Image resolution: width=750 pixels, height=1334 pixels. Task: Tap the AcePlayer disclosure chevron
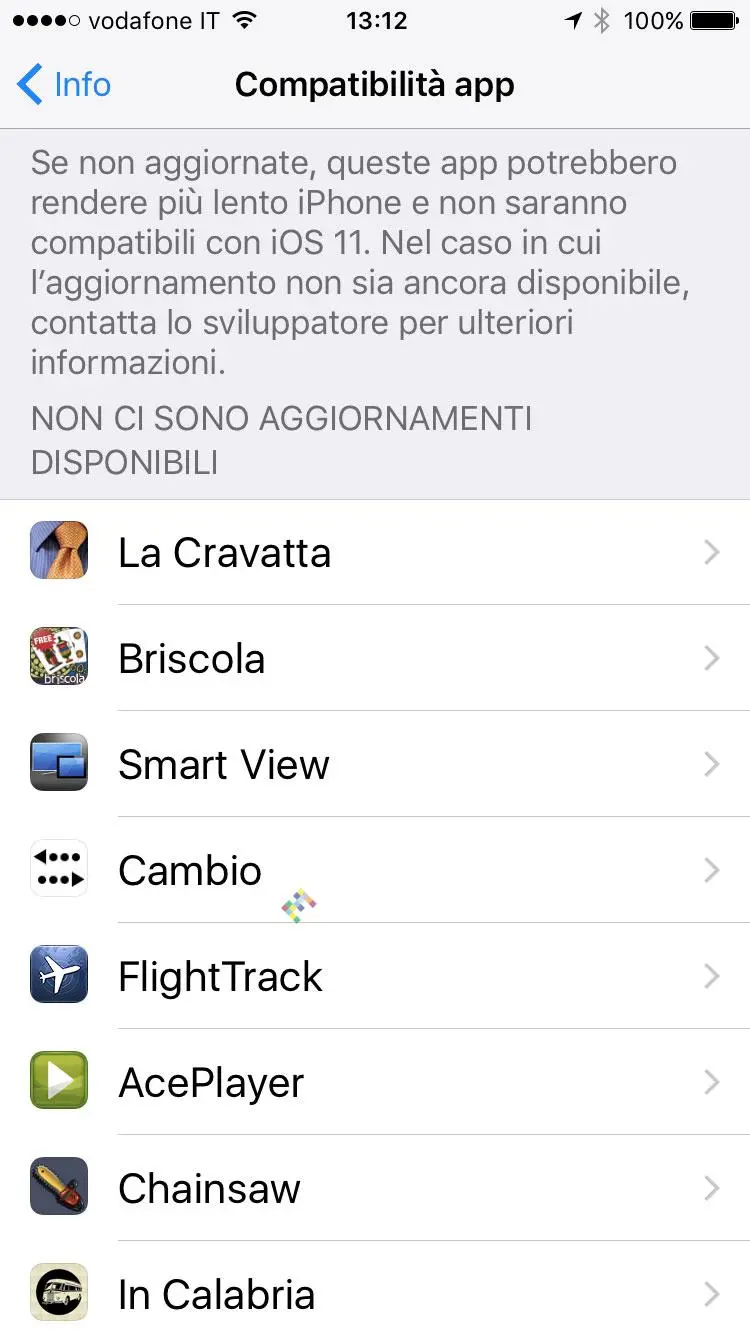(x=711, y=1082)
